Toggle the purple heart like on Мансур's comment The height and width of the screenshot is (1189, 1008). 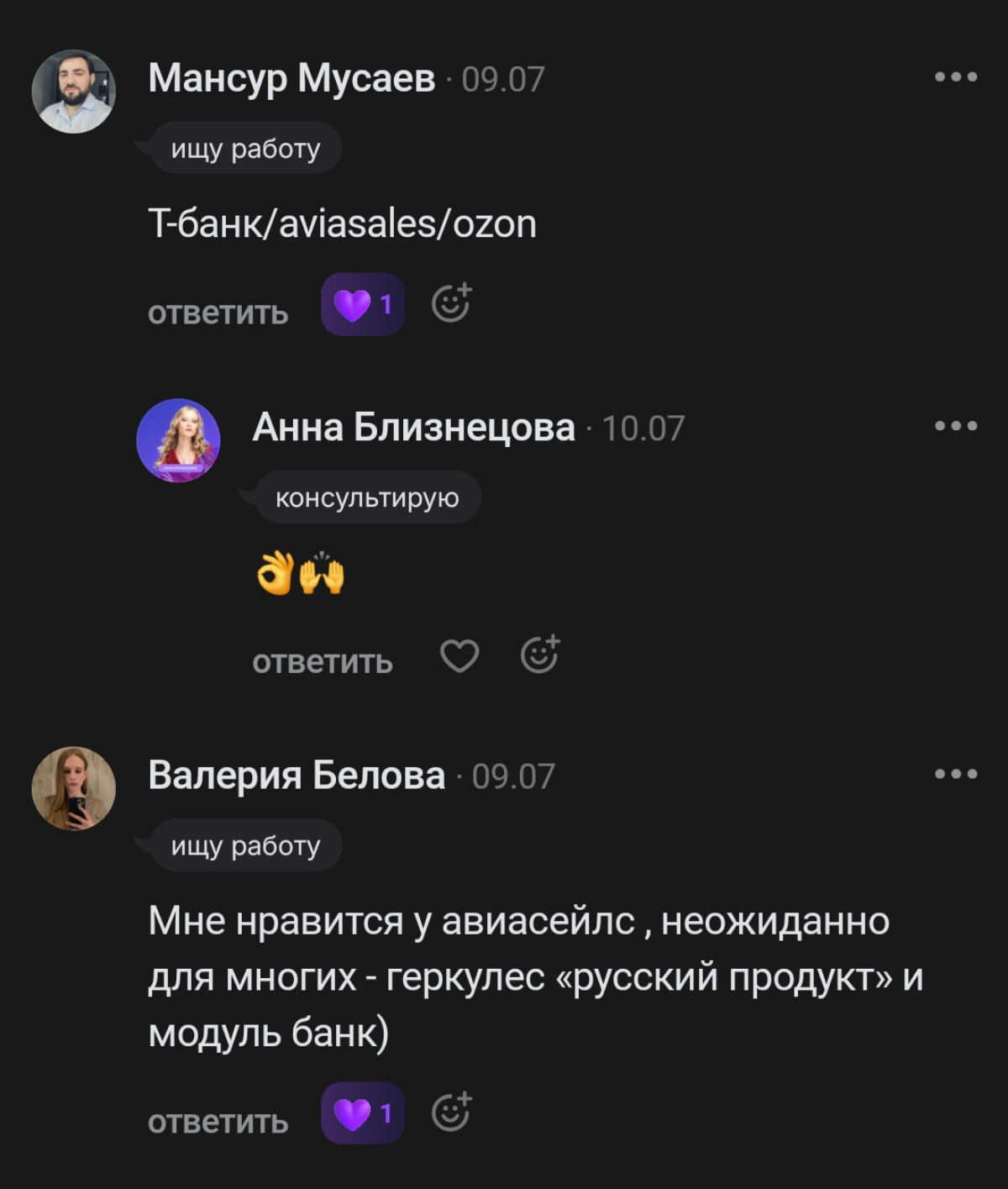point(362,304)
